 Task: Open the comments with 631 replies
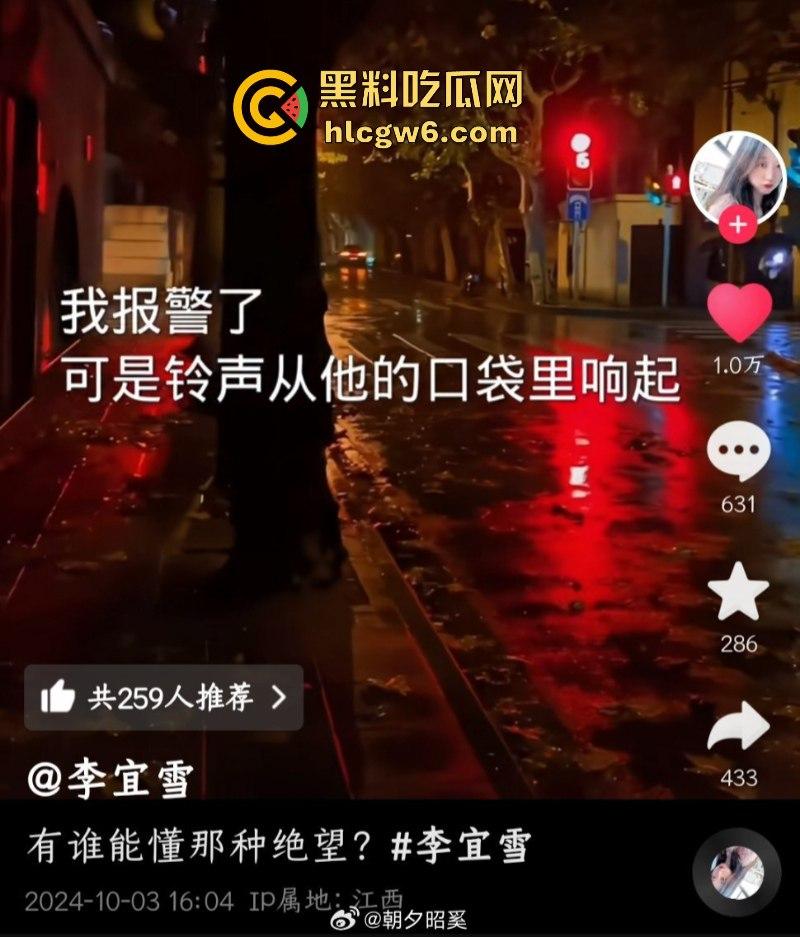click(x=738, y=453)
